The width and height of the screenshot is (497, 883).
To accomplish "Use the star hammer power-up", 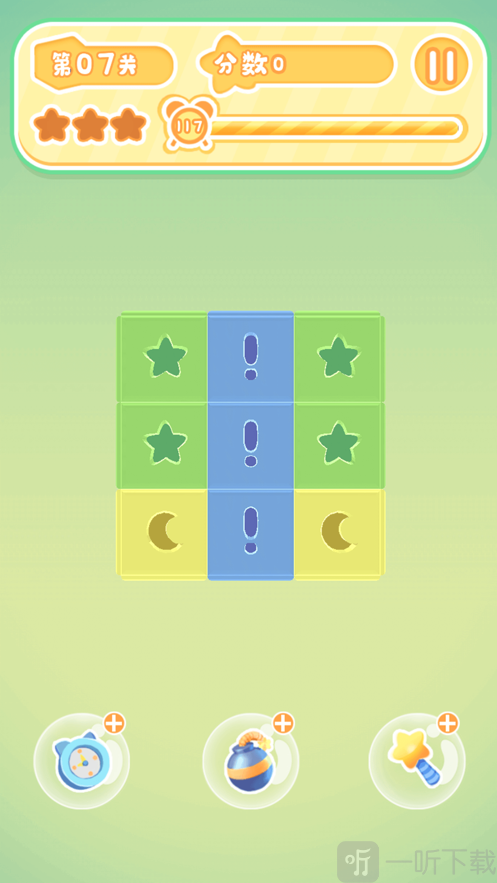I will tap(417, 761).
